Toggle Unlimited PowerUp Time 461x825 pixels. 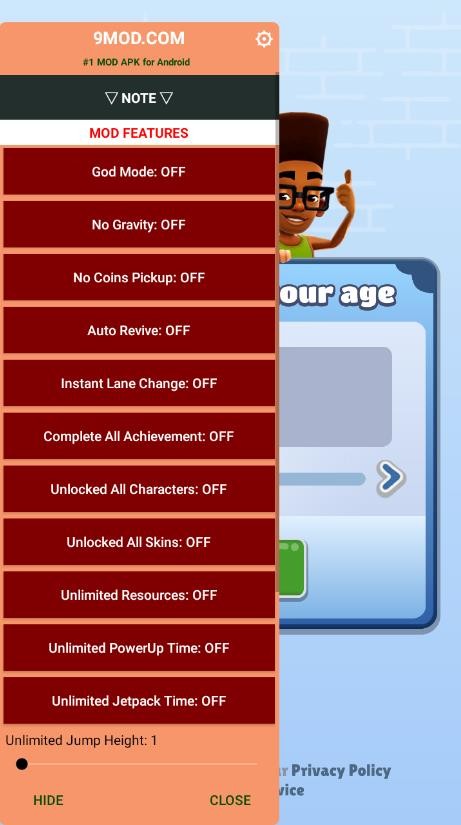point(139,648)
